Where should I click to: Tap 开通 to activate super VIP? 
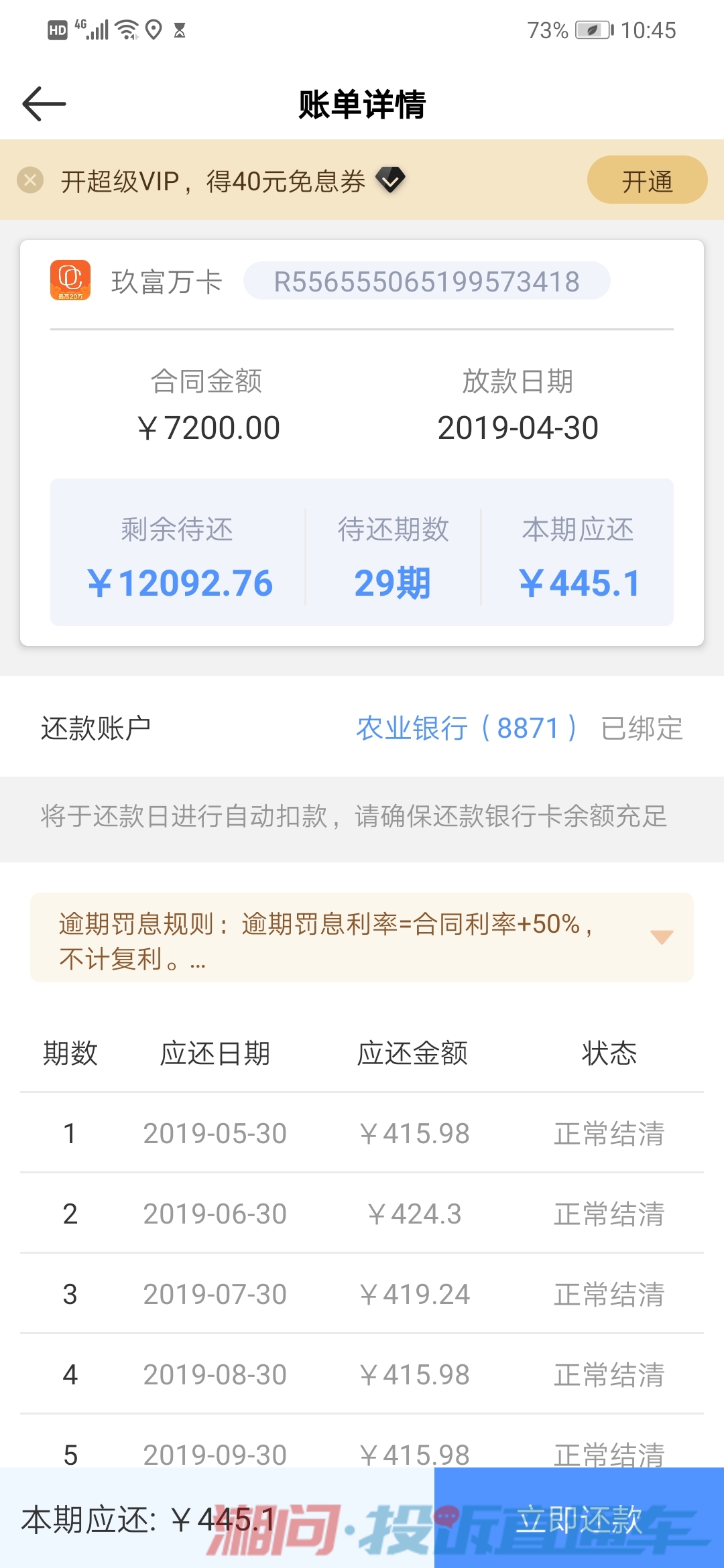pyautogui.click(x=647, y=180)
